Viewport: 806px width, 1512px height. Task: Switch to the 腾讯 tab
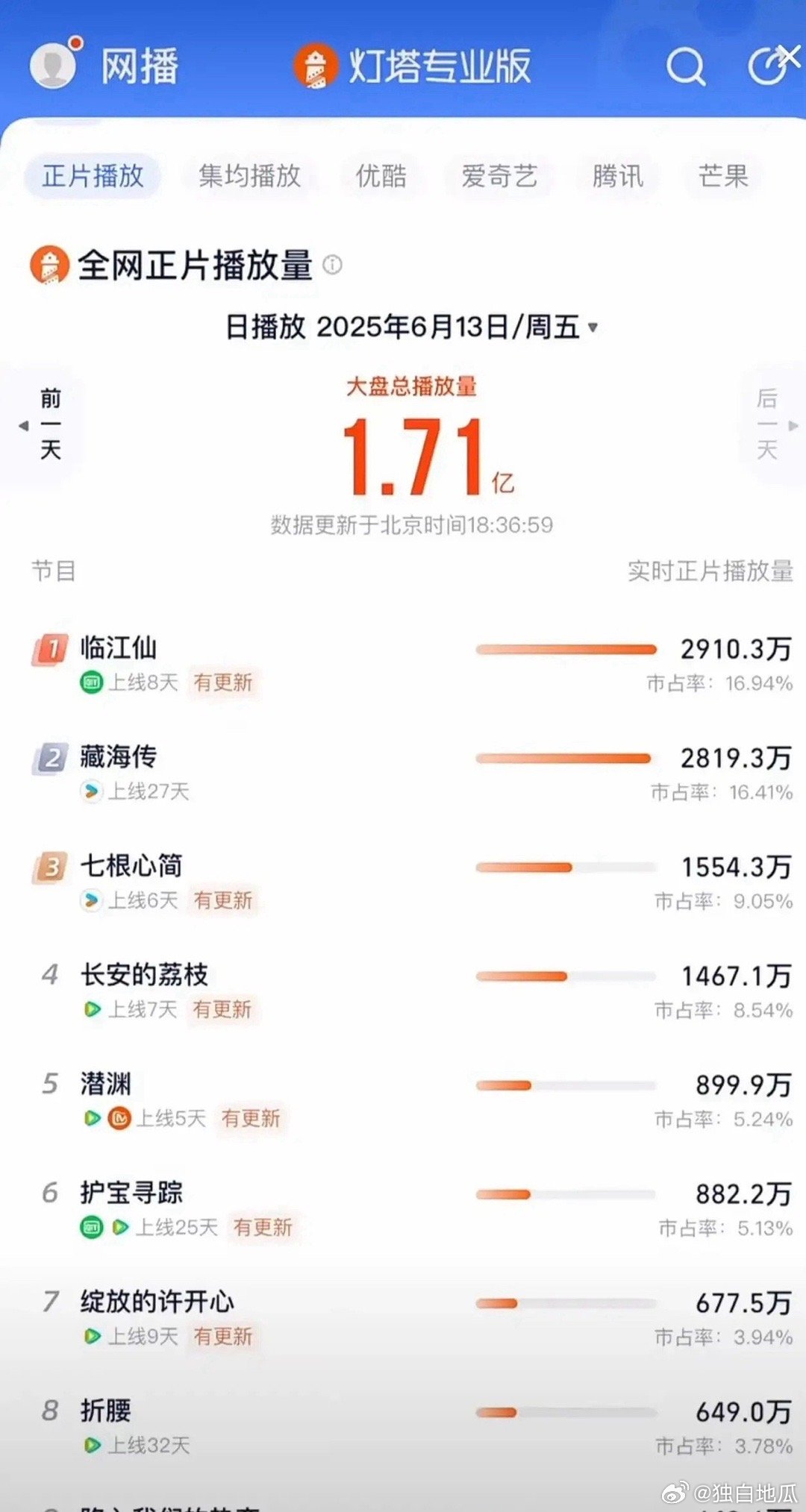coord(617,176)
